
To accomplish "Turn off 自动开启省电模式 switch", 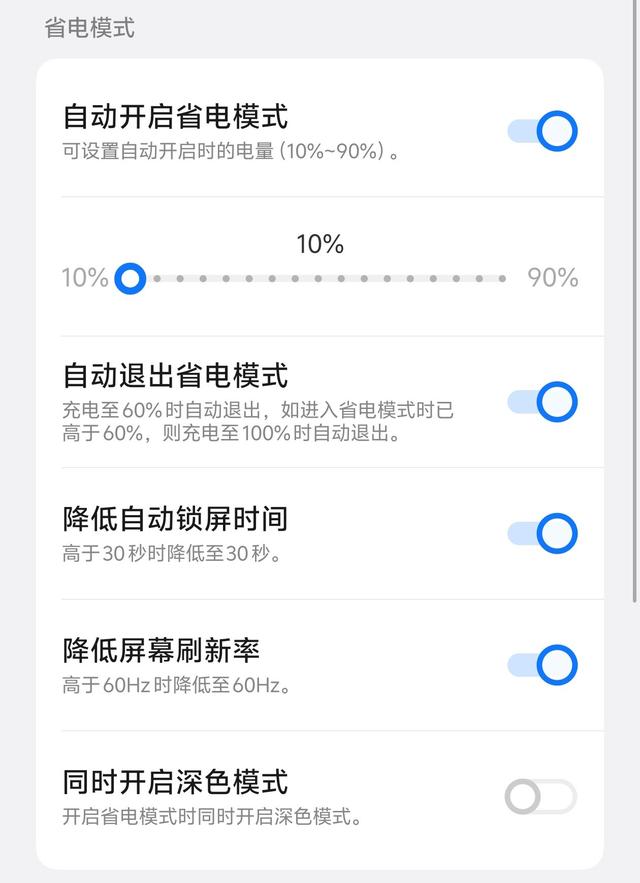I will point(542,131).
